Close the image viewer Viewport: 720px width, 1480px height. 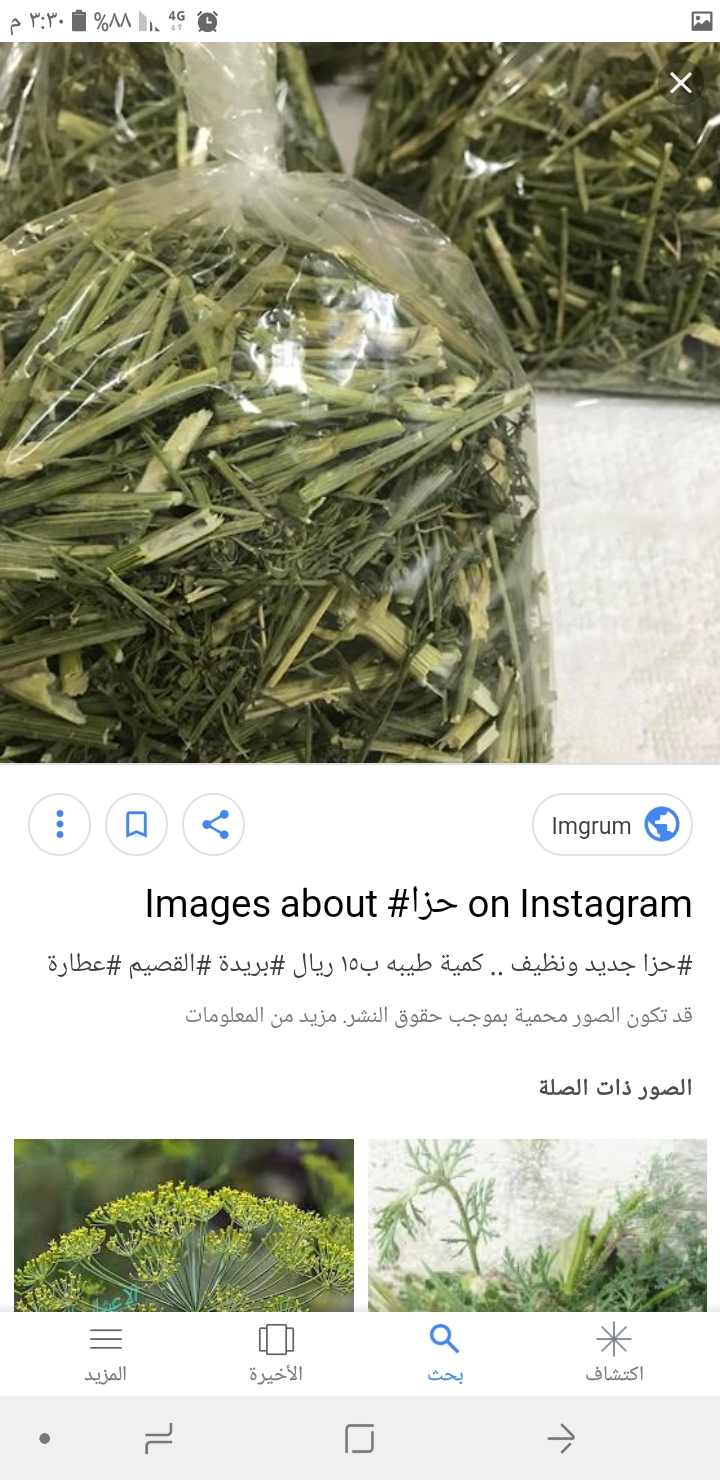tap(681, 83)
